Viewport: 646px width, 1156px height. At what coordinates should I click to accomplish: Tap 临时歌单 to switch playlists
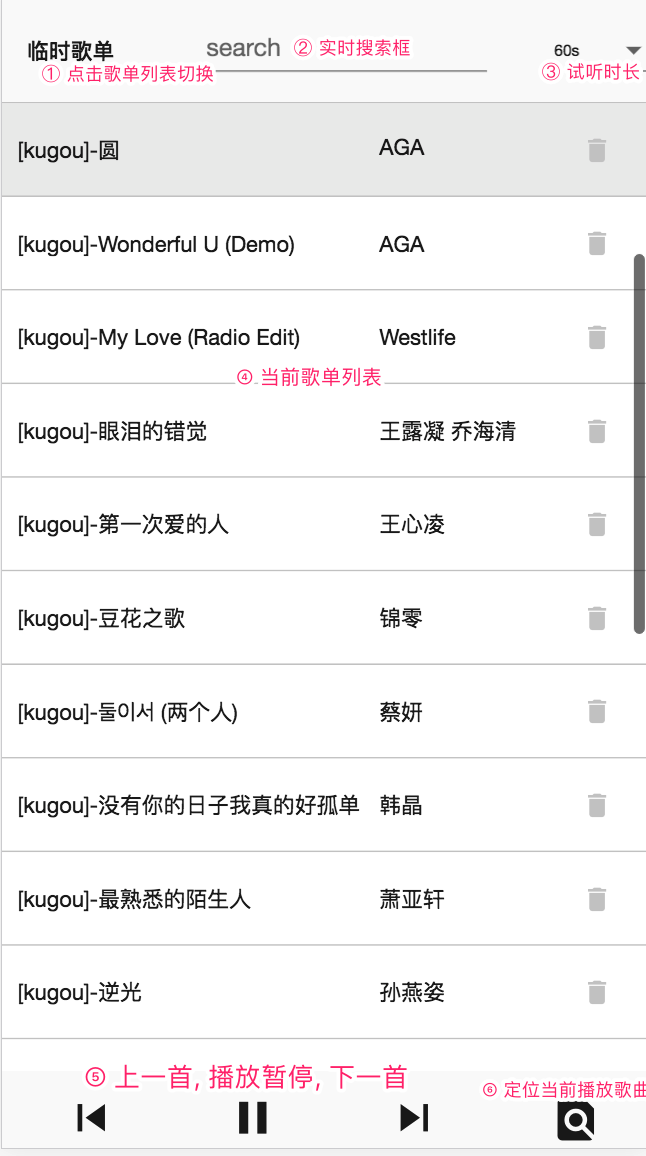tap(71, 51)
